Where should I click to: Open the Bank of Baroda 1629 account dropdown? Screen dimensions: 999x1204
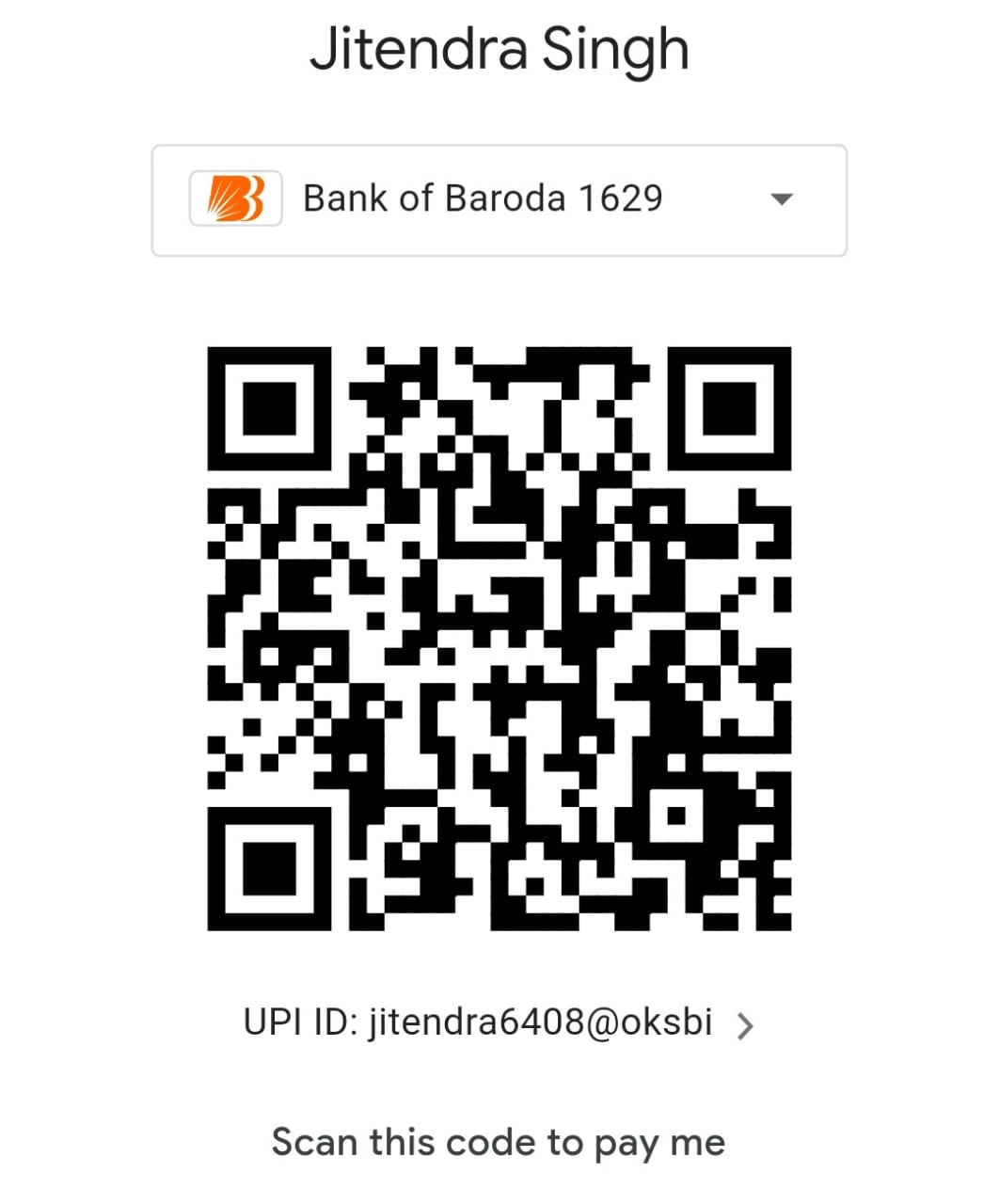[499, 199]
